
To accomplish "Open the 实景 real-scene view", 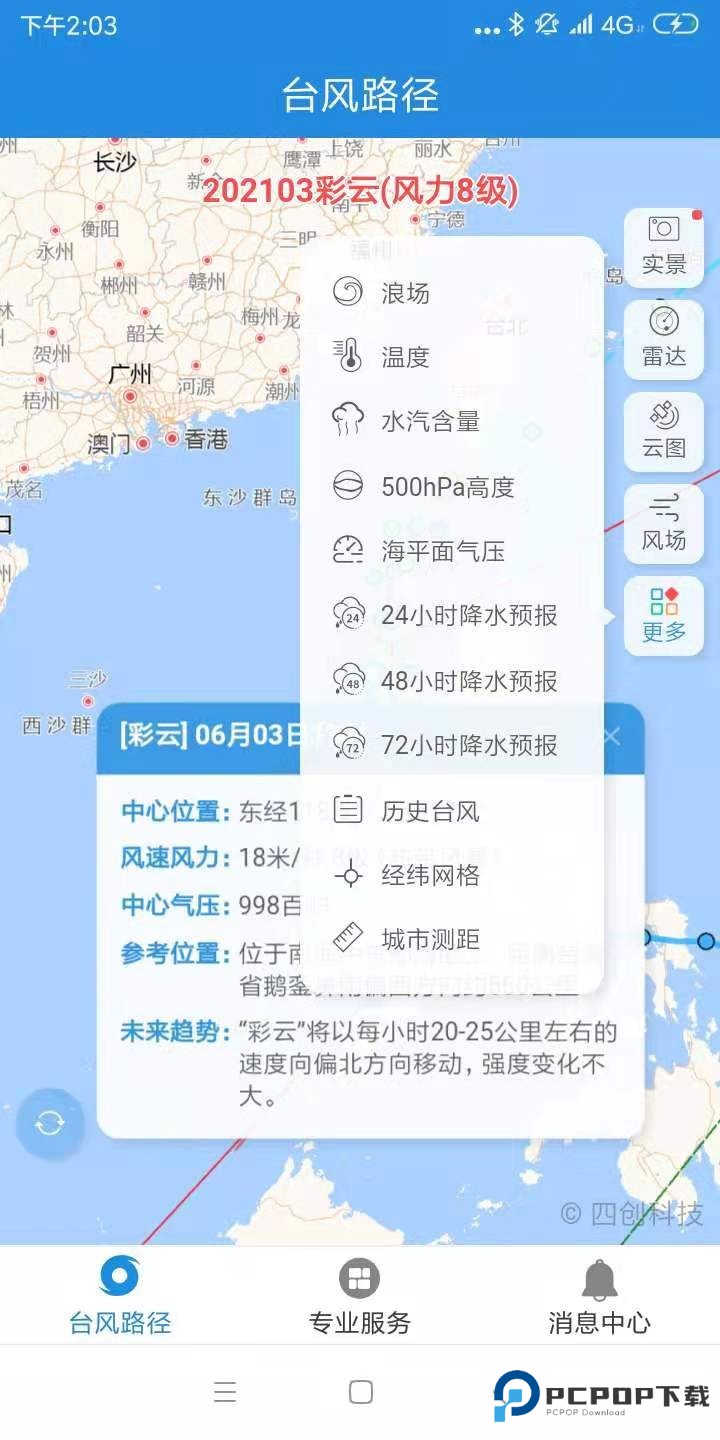I will (x=664, y=248).
